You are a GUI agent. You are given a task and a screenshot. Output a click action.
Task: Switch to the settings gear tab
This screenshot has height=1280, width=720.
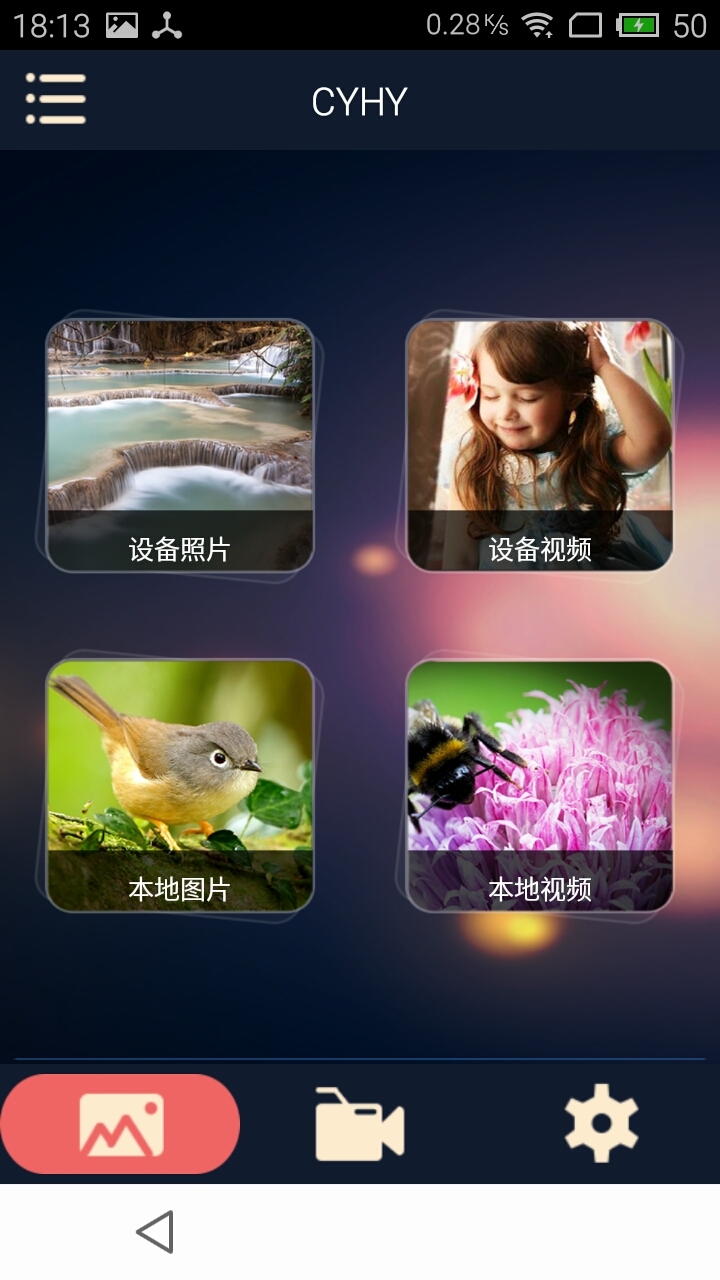(601, 1123)
